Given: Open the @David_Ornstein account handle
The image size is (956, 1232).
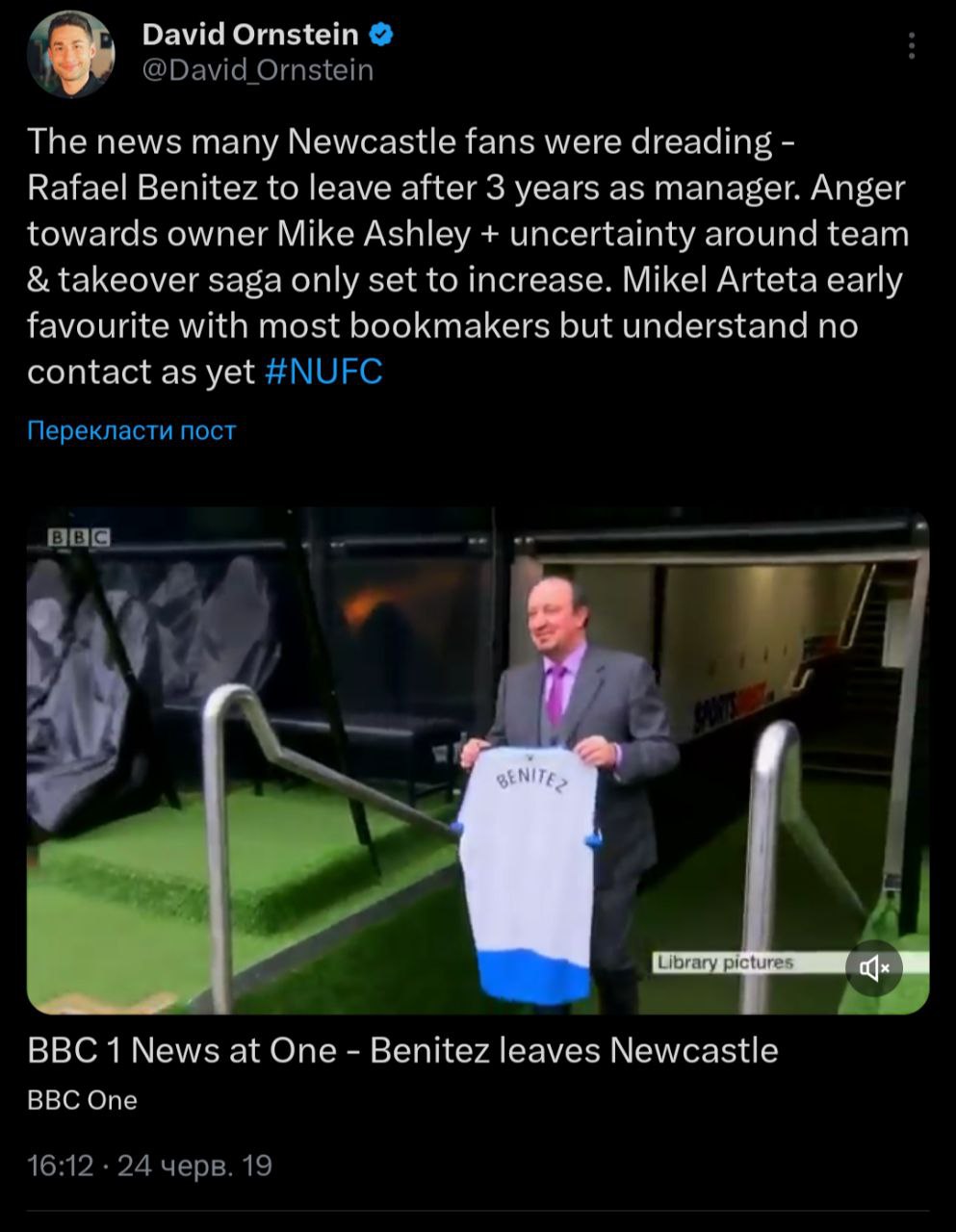Looking at the screenshot, I should click(x=257, y=70).
